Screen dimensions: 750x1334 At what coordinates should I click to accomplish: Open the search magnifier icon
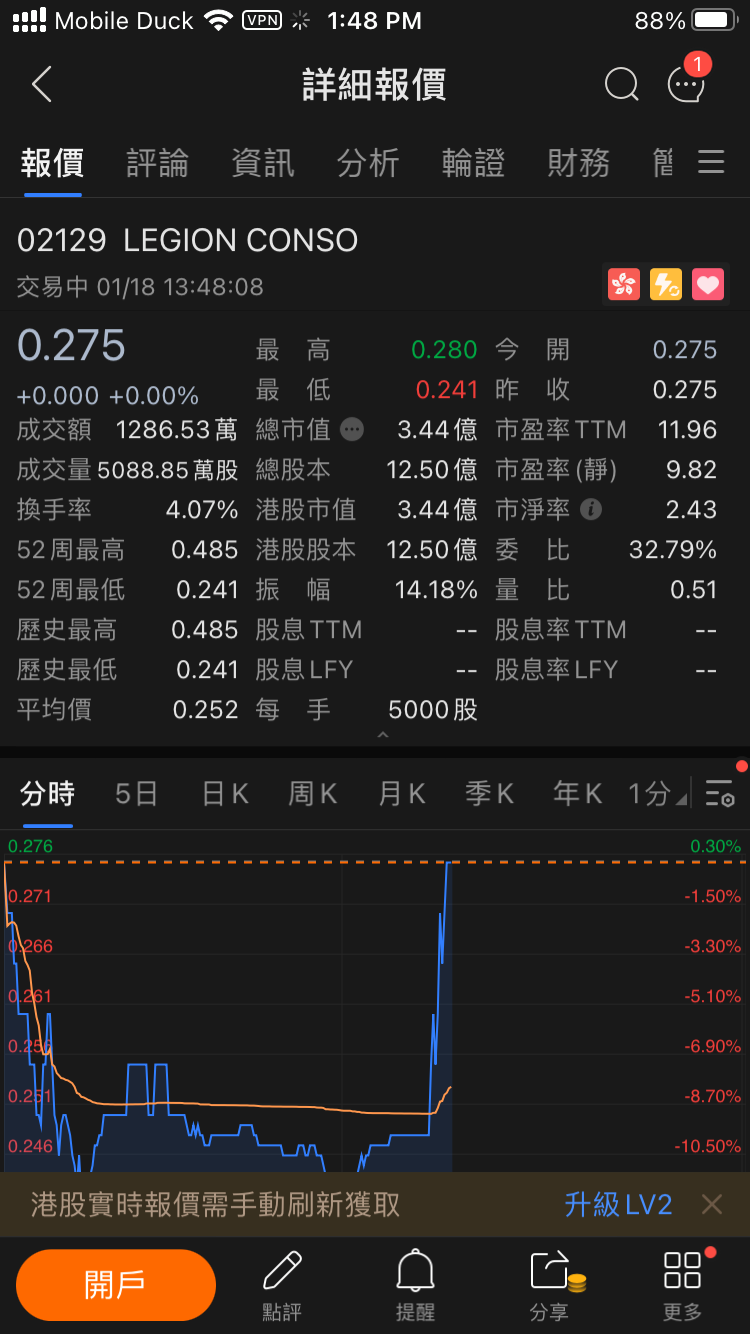point(621,85)
